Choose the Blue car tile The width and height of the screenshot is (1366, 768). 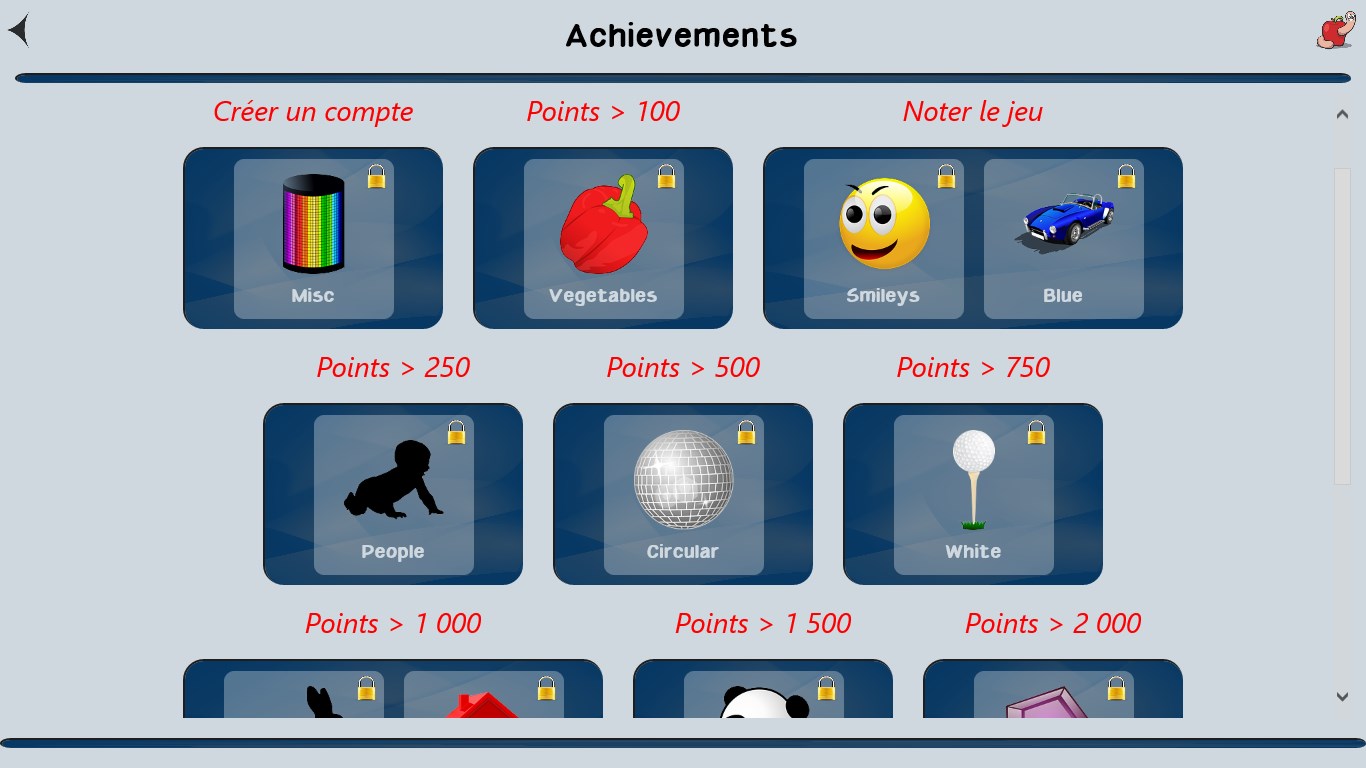pos(1063,238)
